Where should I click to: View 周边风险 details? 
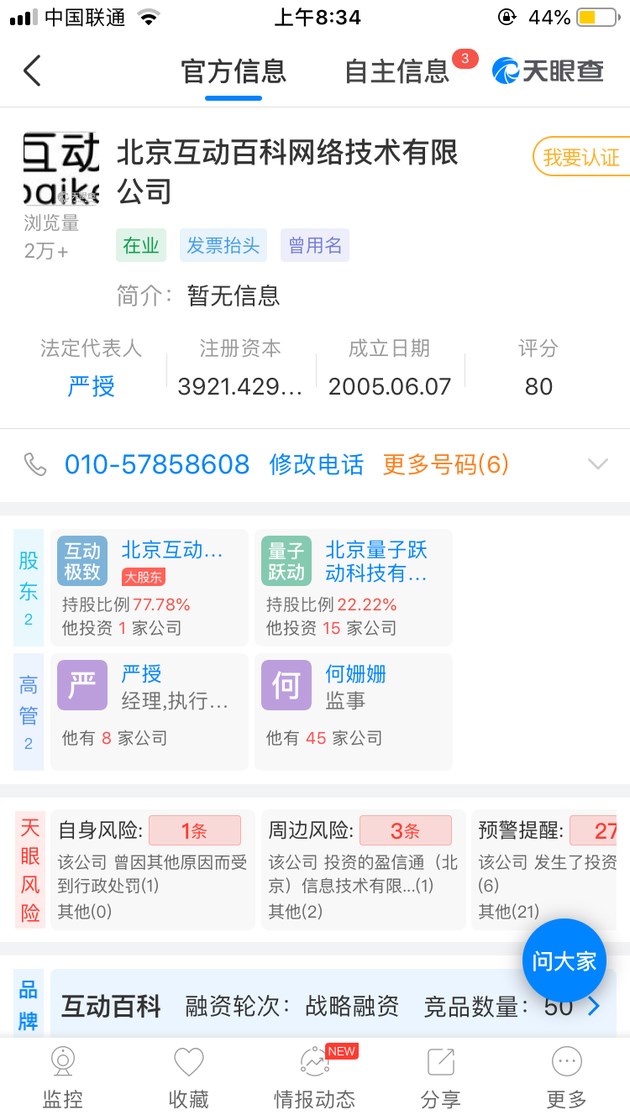(361, 868)
